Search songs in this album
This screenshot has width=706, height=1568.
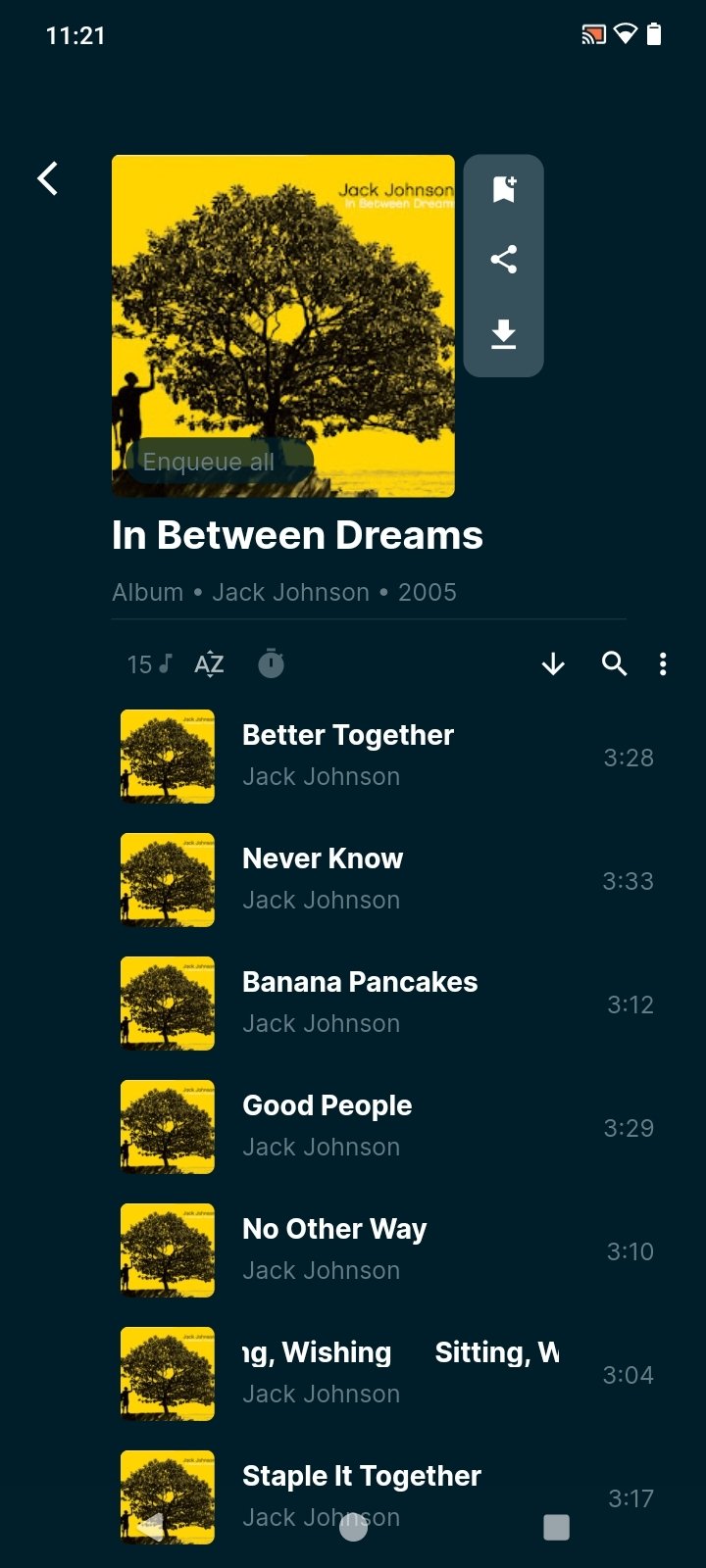(614, 664)
